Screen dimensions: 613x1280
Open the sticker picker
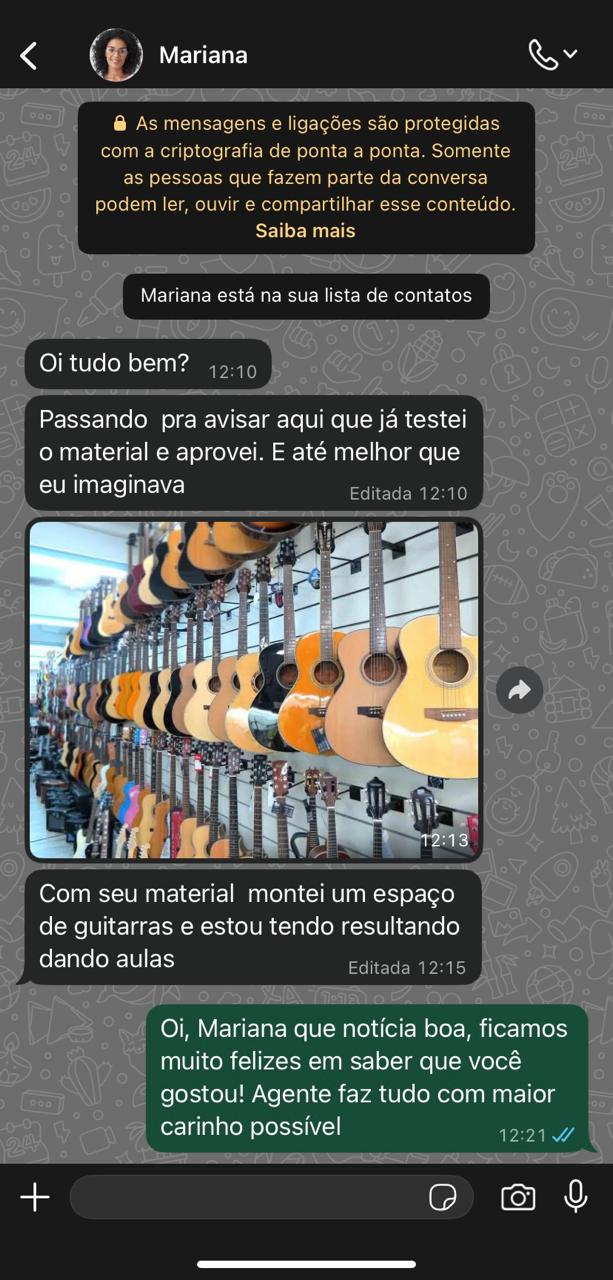tap(443, 1197)
